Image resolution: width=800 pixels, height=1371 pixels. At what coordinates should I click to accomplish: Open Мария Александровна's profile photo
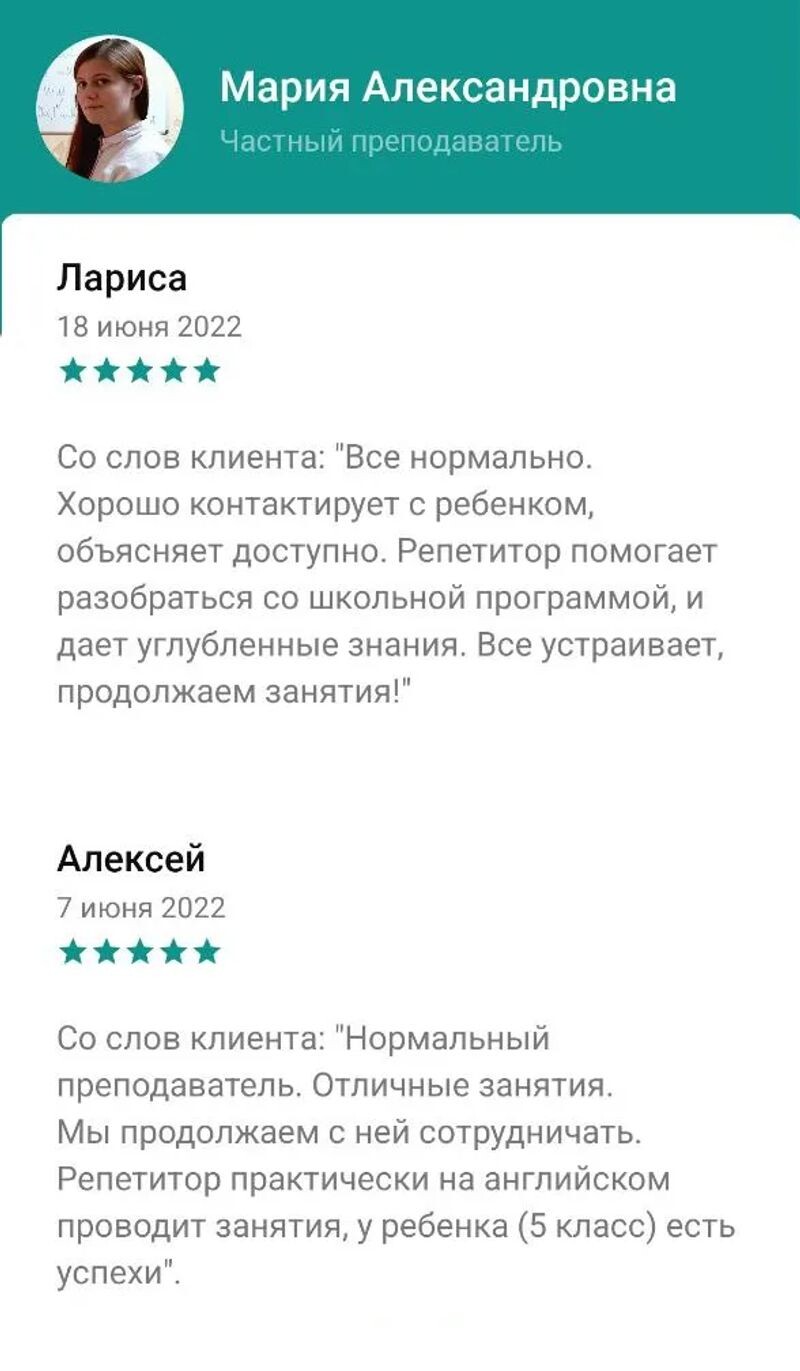pyautogui.click(x=110, y=108)
